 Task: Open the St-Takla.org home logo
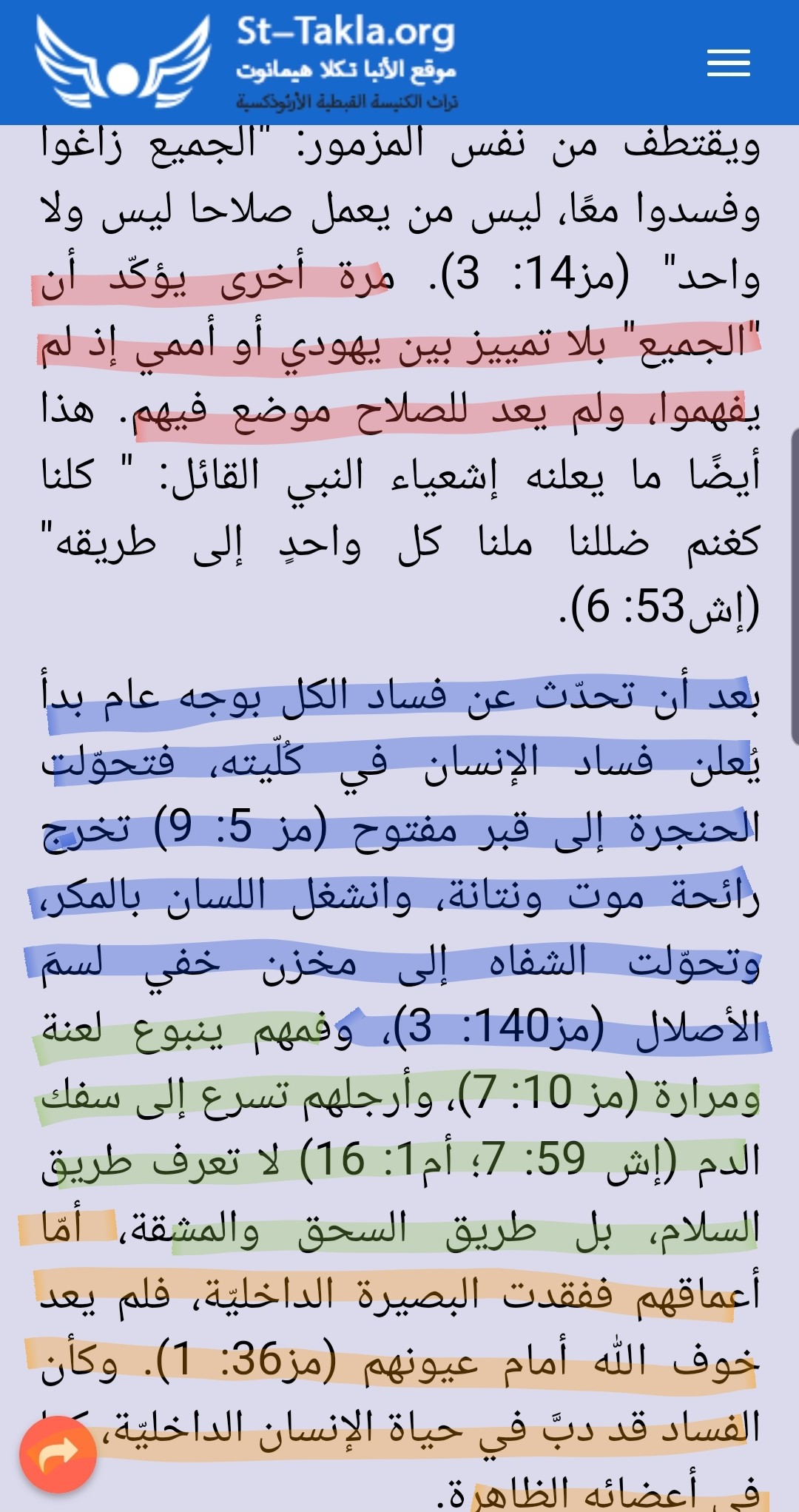tap(246, 63)
